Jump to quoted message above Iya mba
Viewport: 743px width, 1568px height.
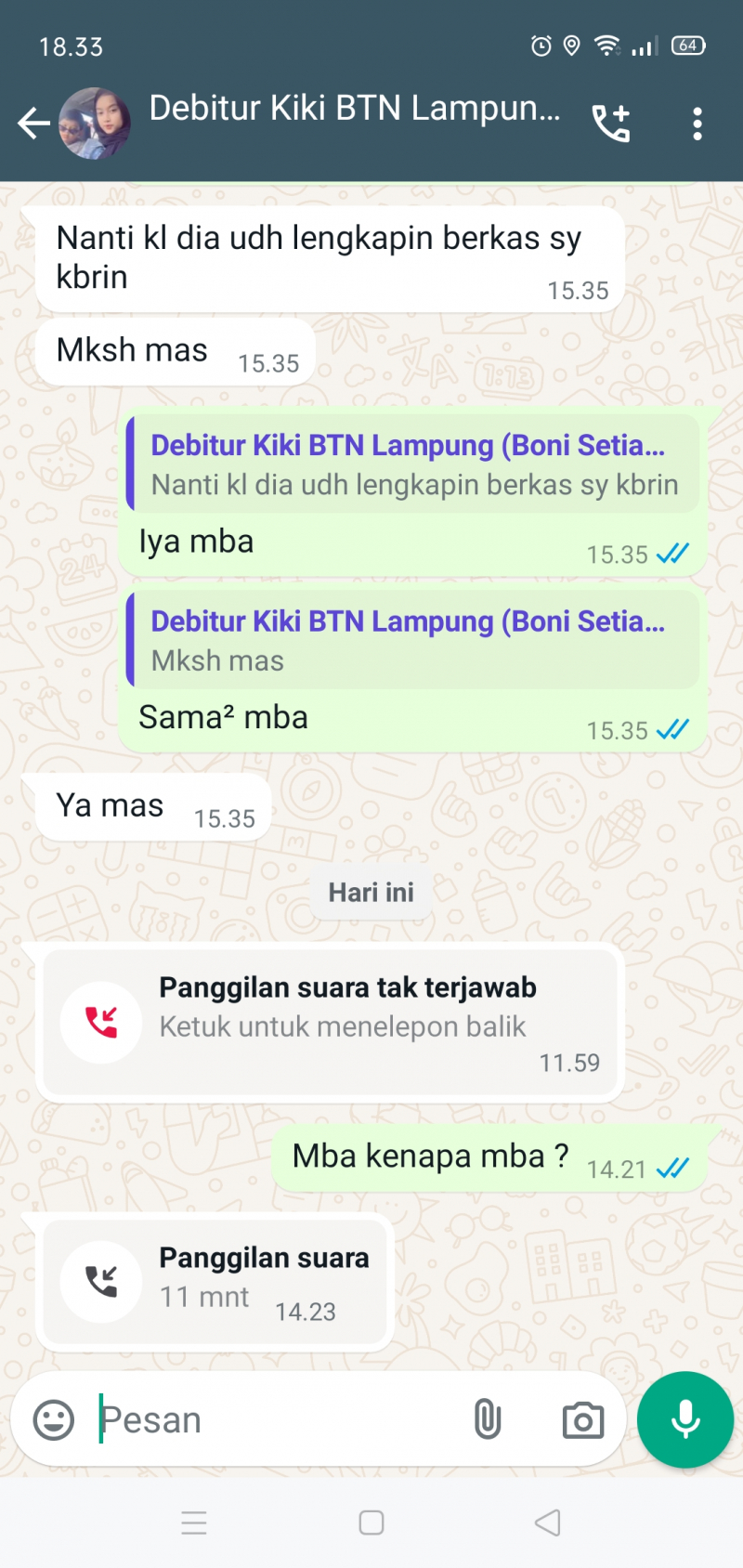tap(412, 464)
